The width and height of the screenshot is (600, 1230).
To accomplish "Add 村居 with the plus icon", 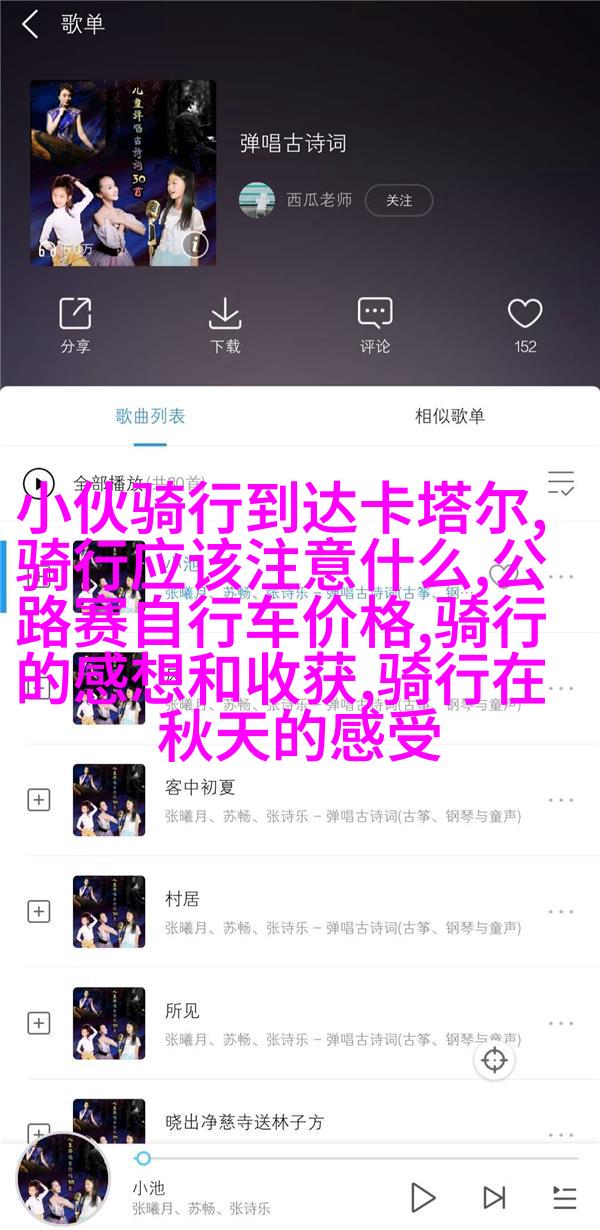I will [39, 912].
